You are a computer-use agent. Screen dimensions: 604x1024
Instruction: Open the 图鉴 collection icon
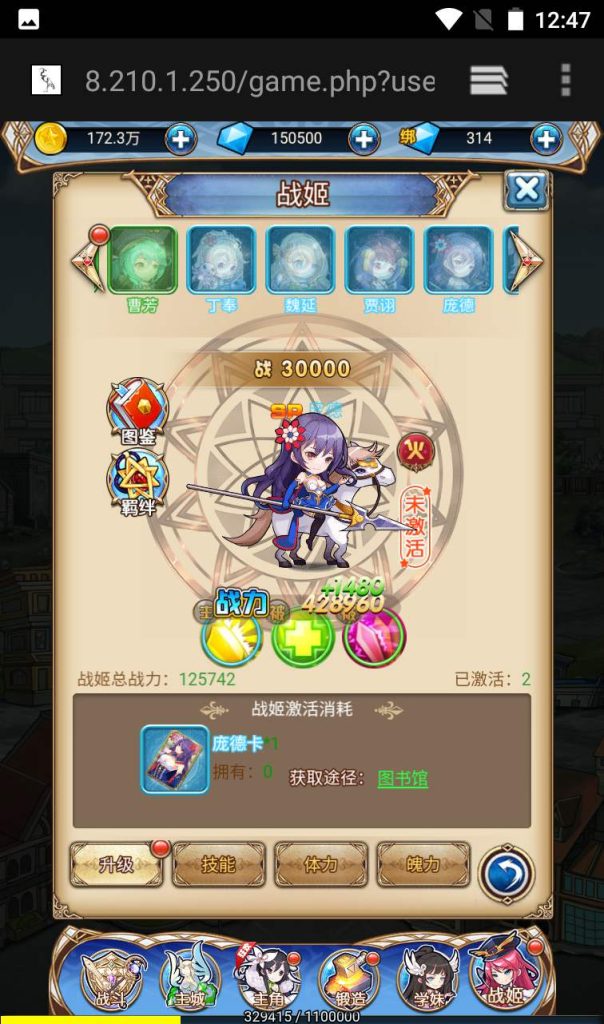pyautogui.click(x=137, y=411)
